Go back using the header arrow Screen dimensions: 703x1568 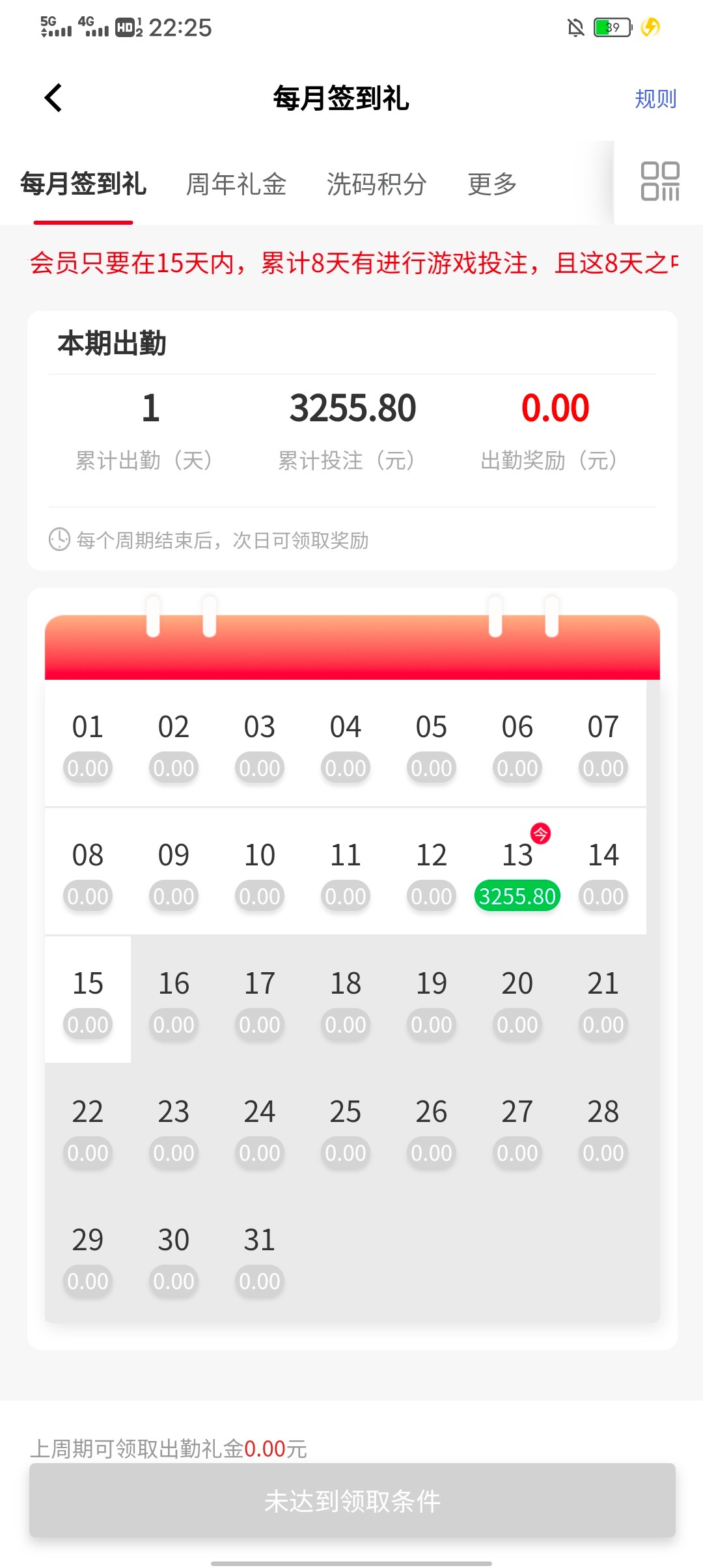click(53, 98)
